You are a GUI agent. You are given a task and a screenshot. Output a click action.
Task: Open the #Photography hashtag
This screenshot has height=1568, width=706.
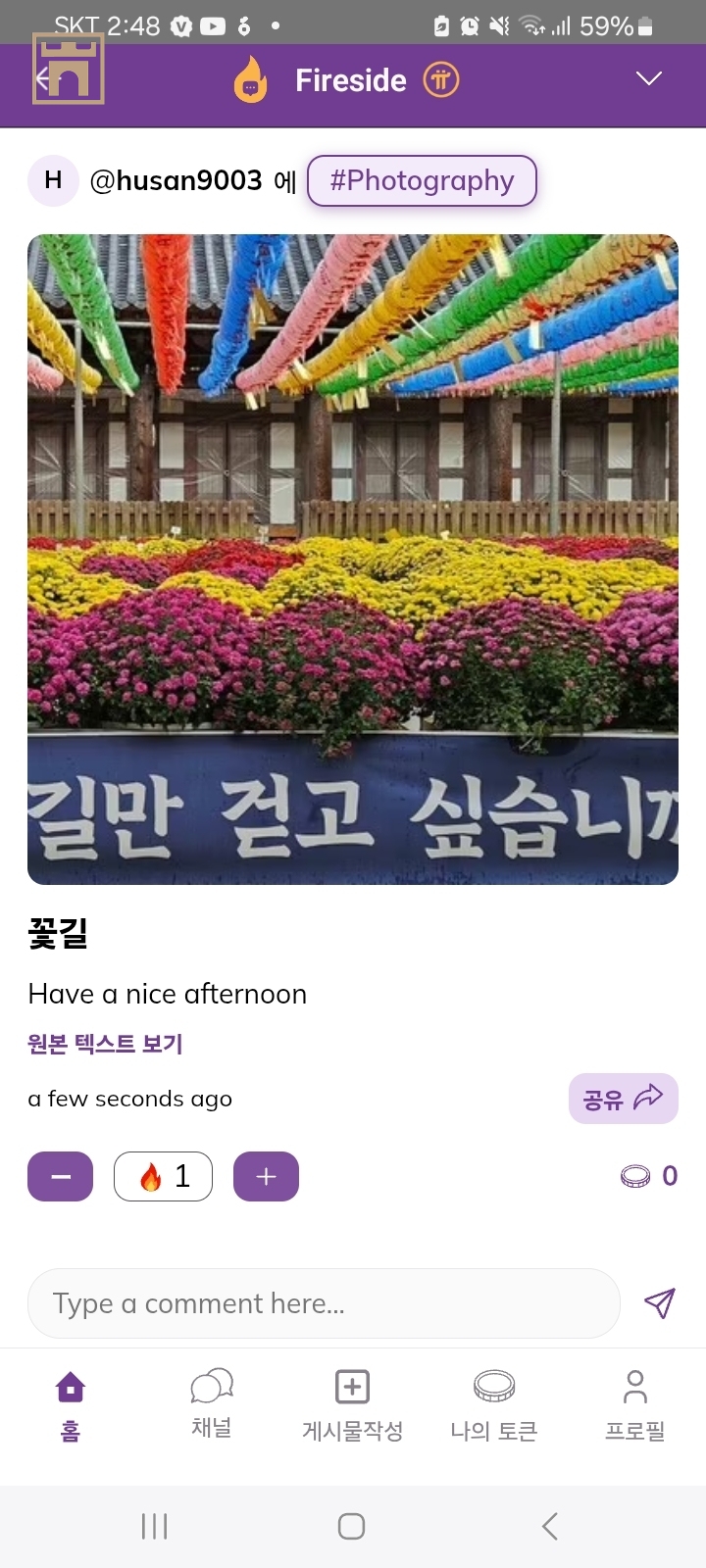[422, 180]
